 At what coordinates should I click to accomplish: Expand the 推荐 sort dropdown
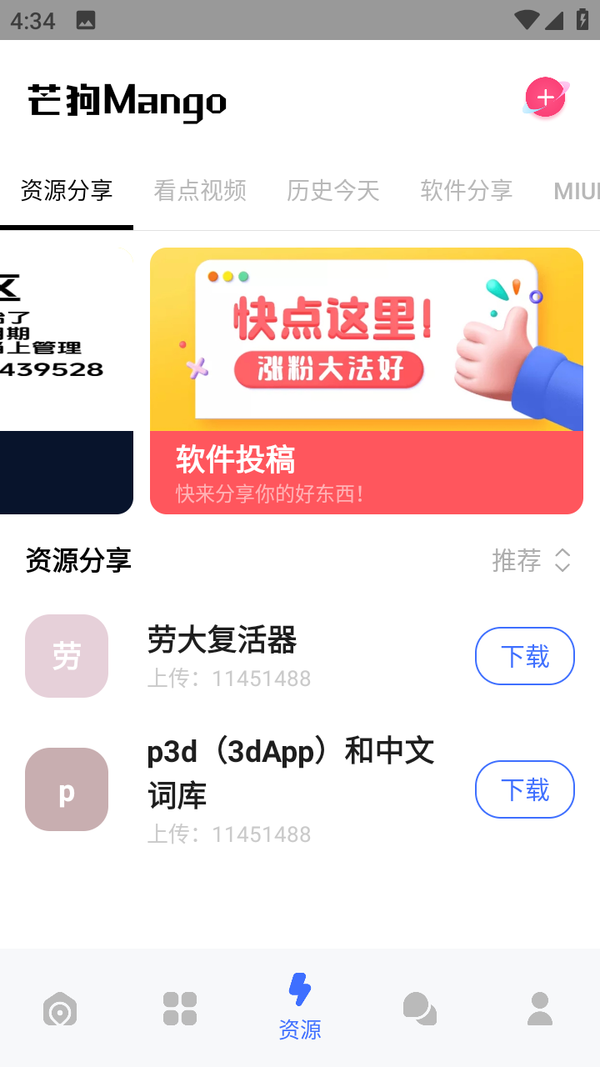click(x=531, y=560)
